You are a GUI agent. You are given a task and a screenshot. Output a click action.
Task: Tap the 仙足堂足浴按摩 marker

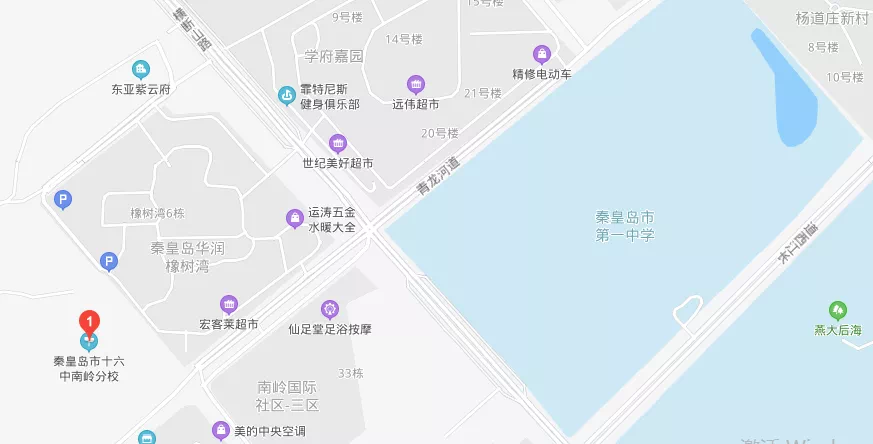tap(330, 309)
